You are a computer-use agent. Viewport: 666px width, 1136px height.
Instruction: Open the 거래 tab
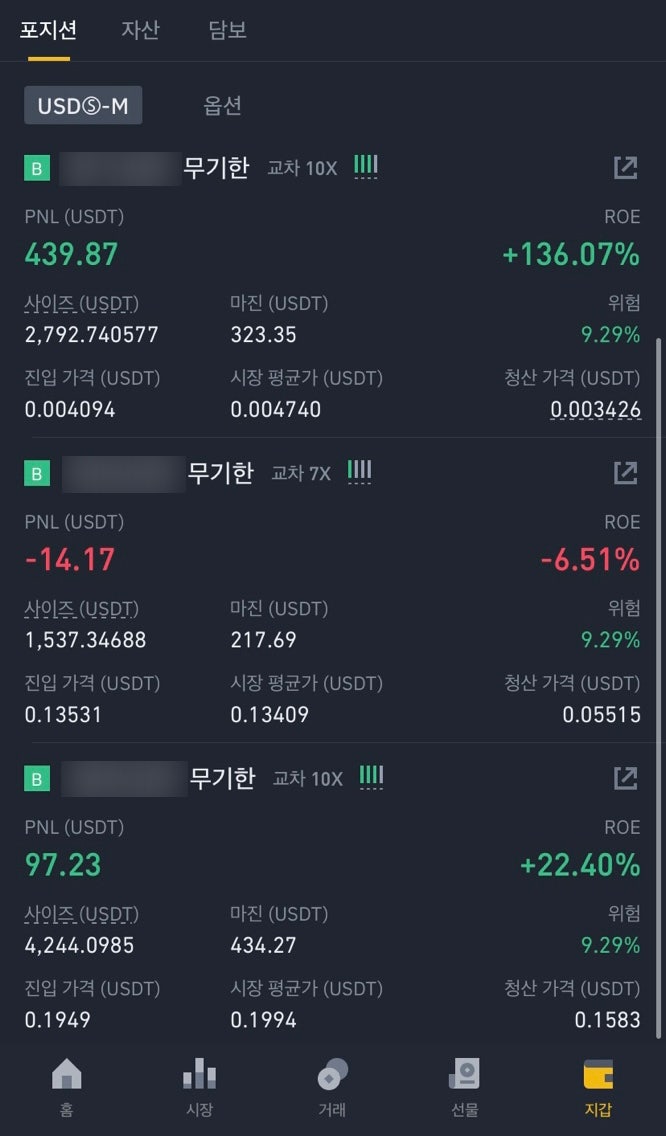click(x=333, y=1087)
